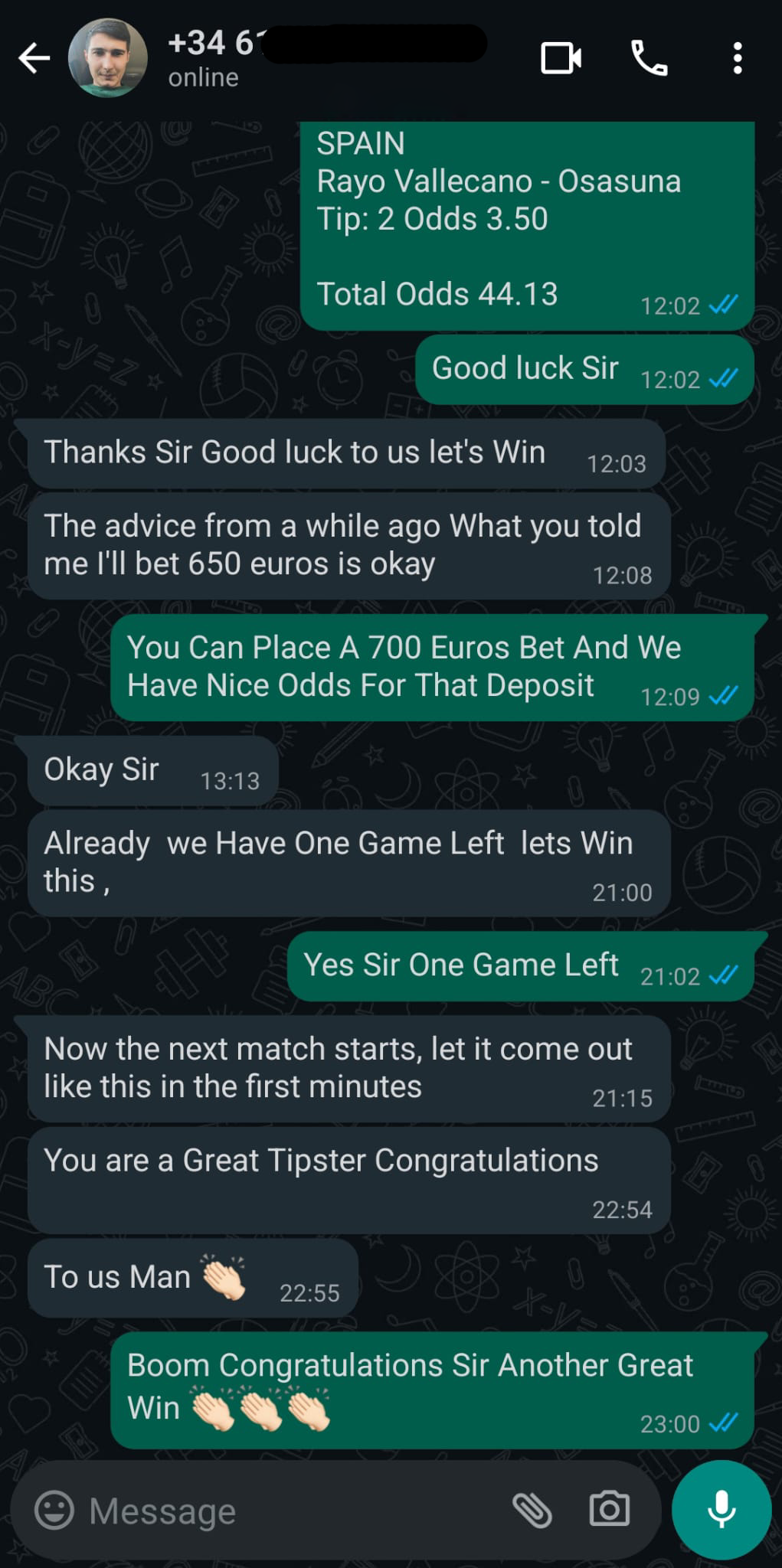
Task: Start a video call with this contact
Action: click(x=561, y=58)
